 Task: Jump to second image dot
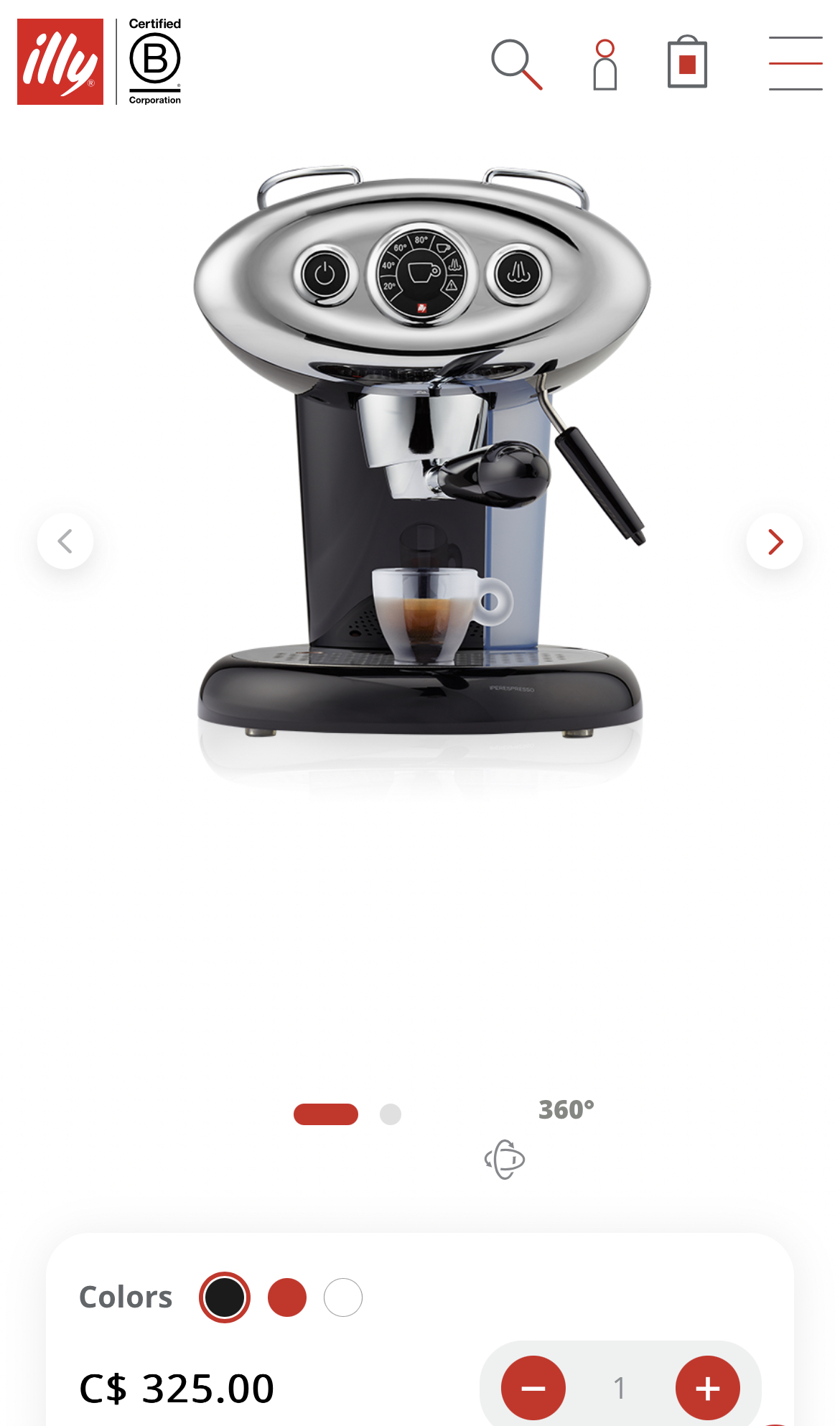(x=391, y=1114)
